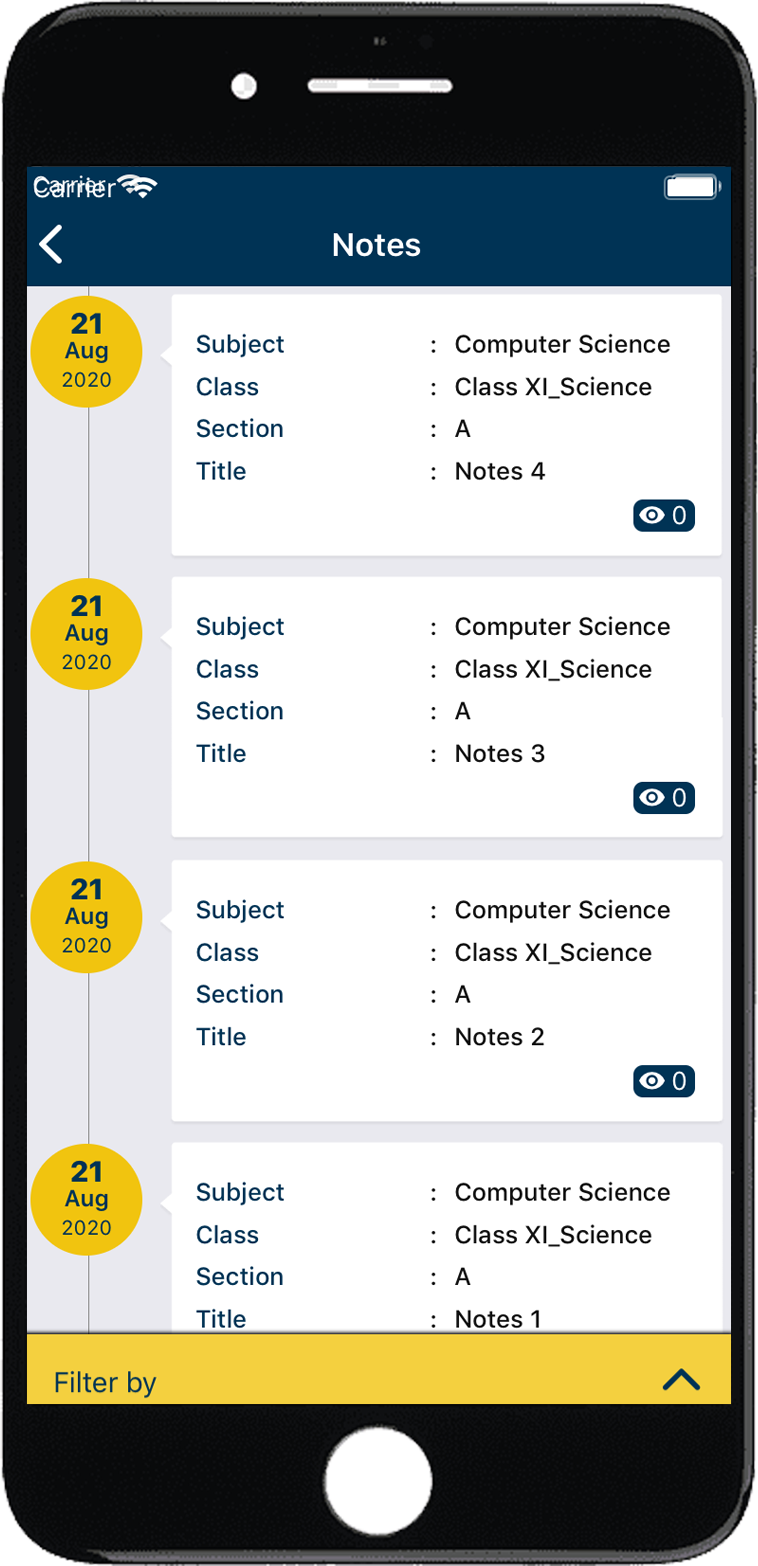Select the Notes 1 title link
Viewport: 758px width, 1566px height.
tap(498, 1319)
